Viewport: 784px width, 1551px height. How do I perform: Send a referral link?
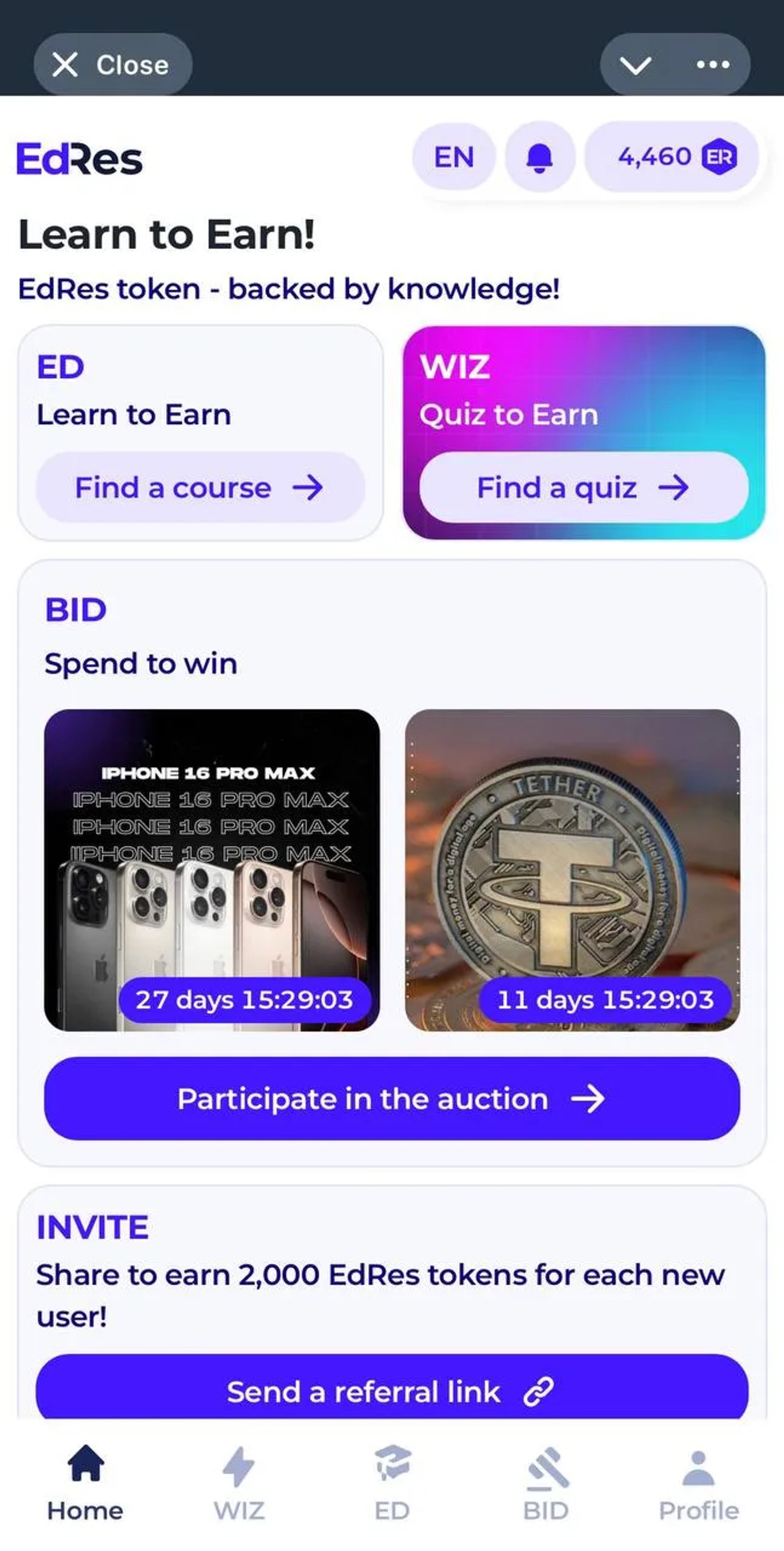click(392, 1391)
